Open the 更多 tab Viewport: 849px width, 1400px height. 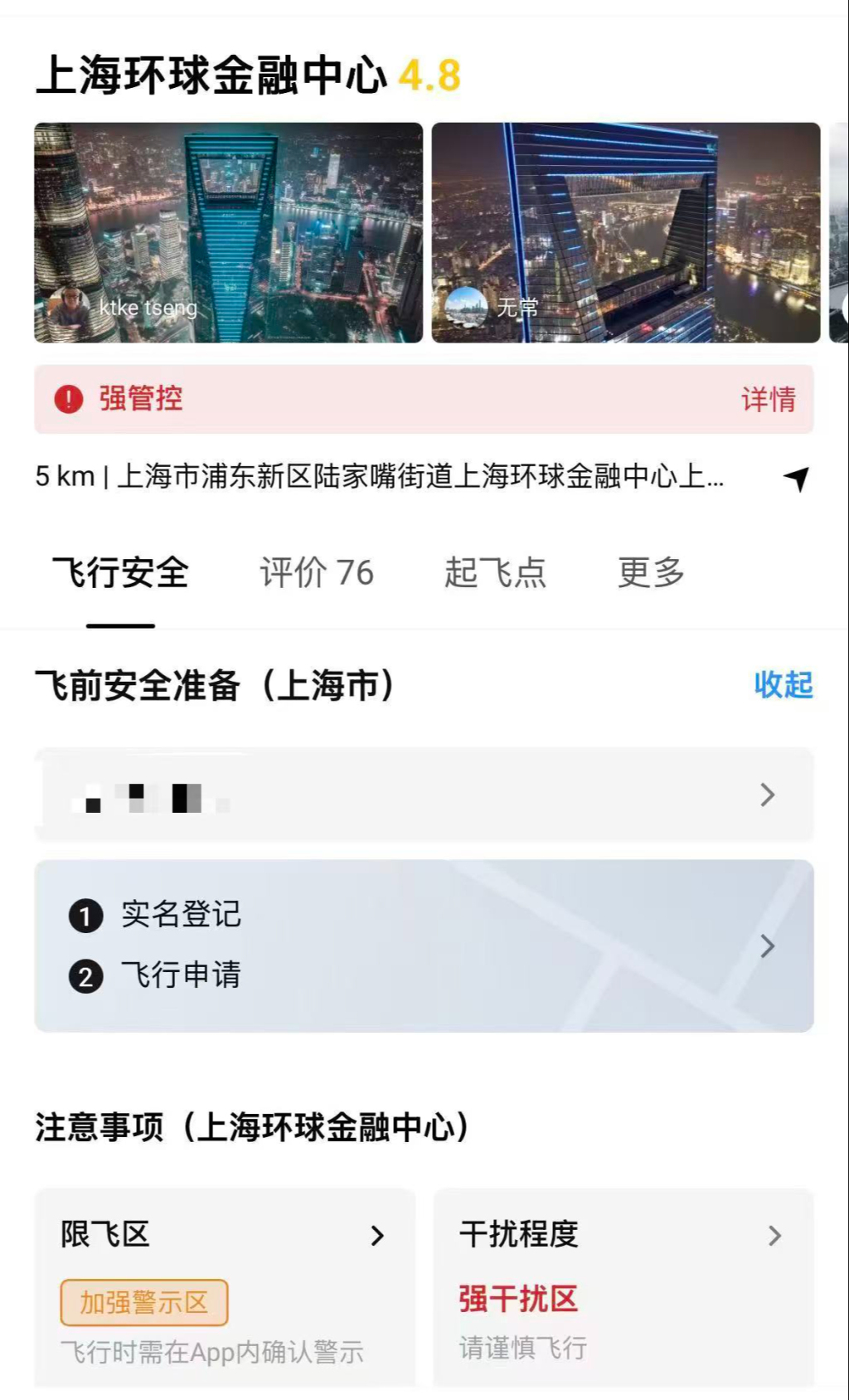pos(651,573)
